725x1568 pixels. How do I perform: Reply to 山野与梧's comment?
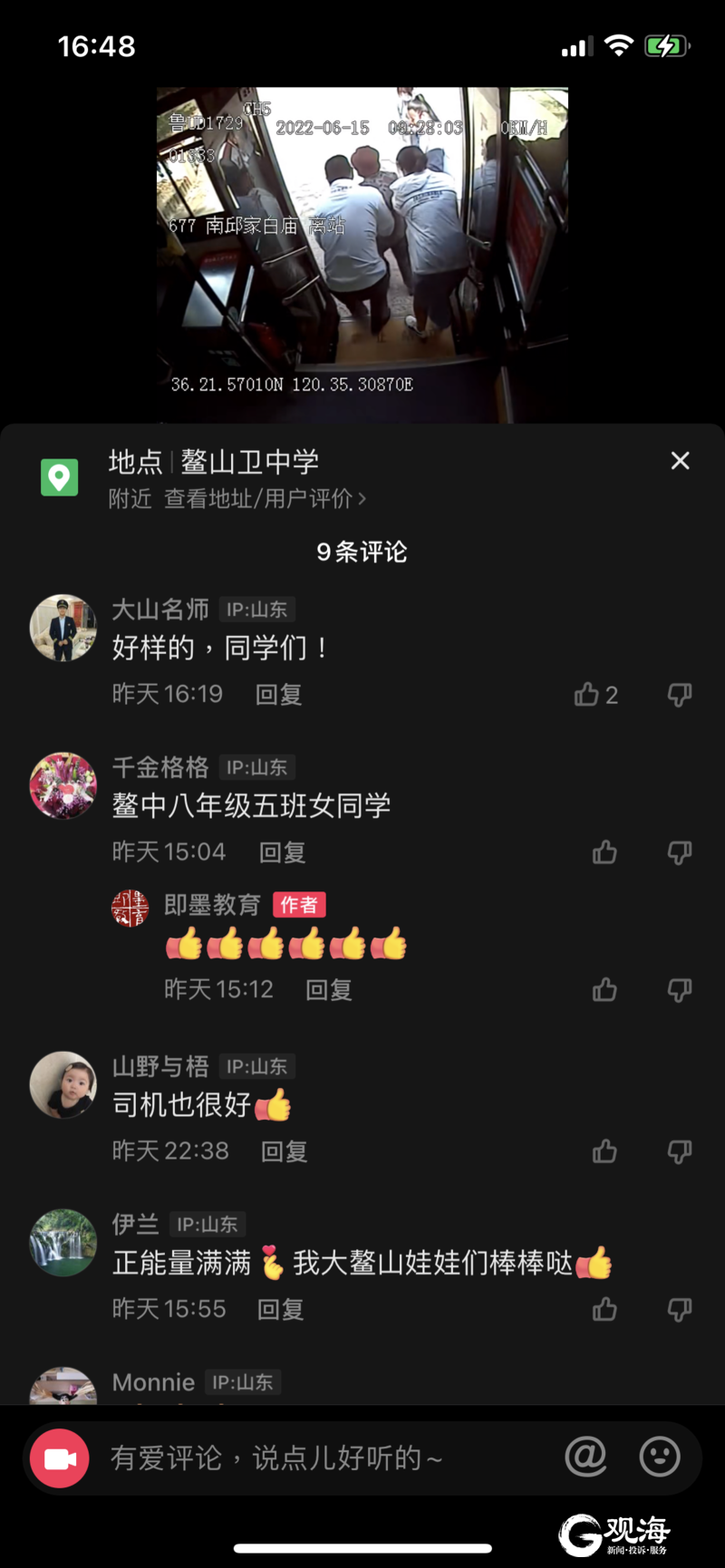[x=284, y=1151]
